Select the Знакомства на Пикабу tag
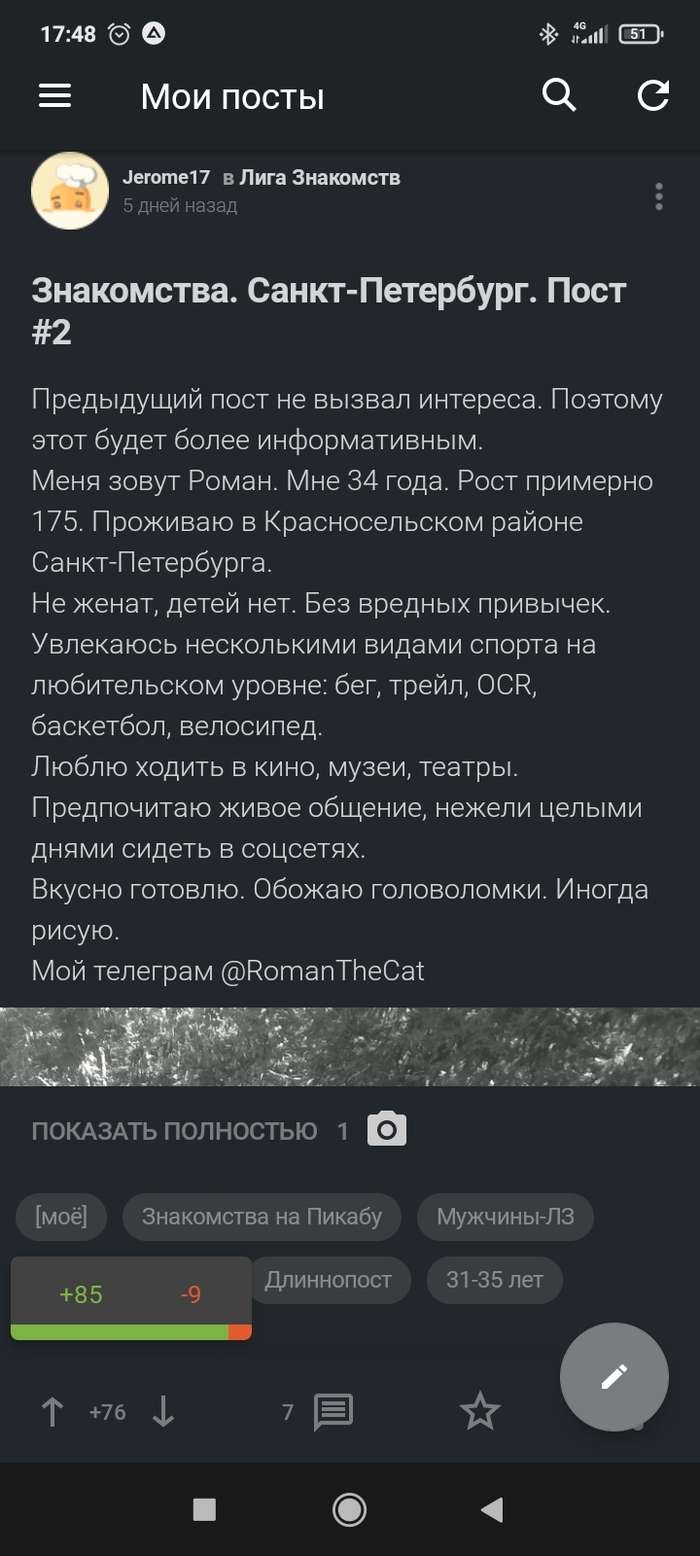The width and height of the screenshot is (700, 1556). pyautogui.click(x=262, y=1217)
